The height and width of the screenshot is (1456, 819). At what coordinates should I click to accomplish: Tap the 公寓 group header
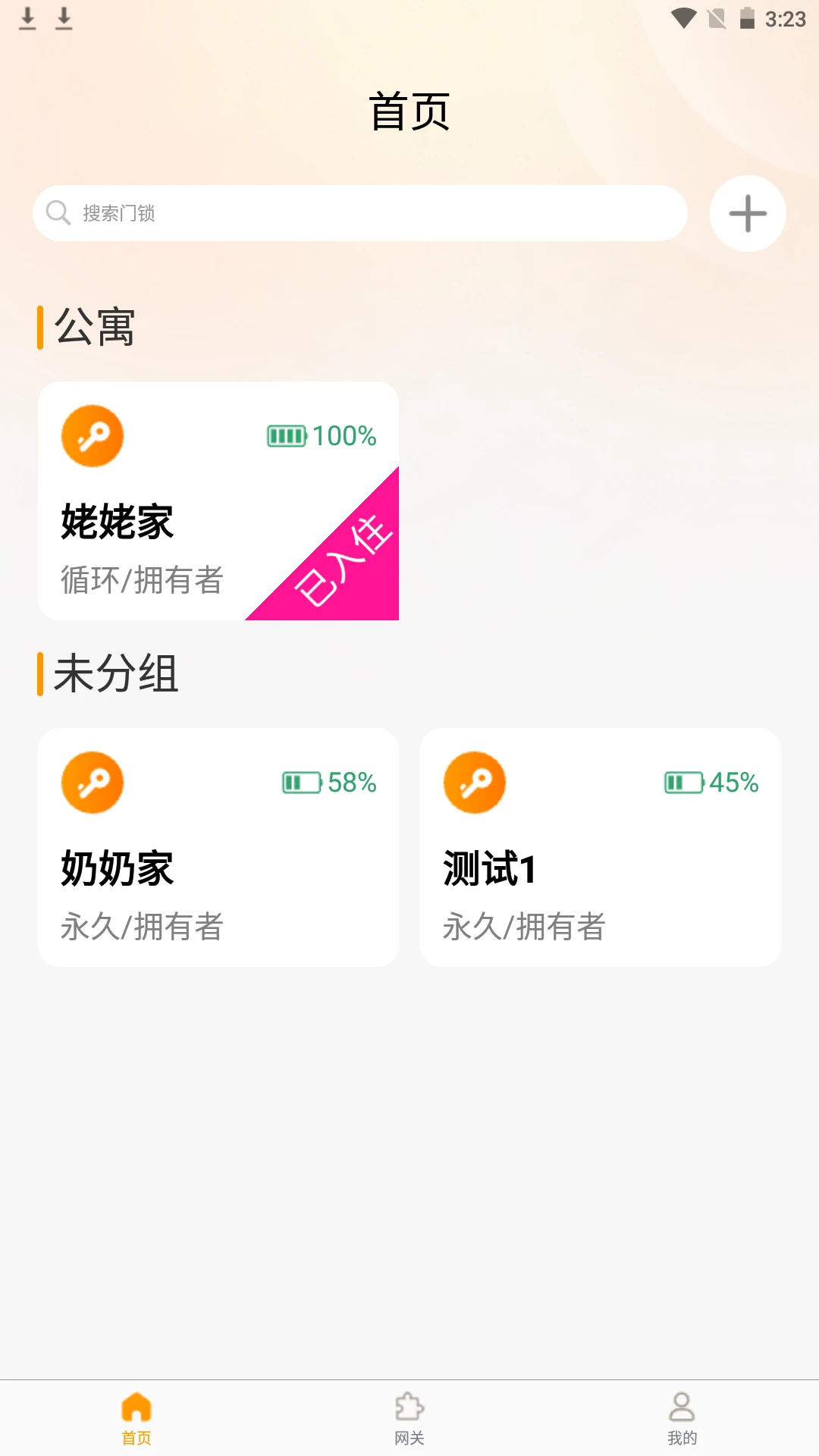[93, 327]
